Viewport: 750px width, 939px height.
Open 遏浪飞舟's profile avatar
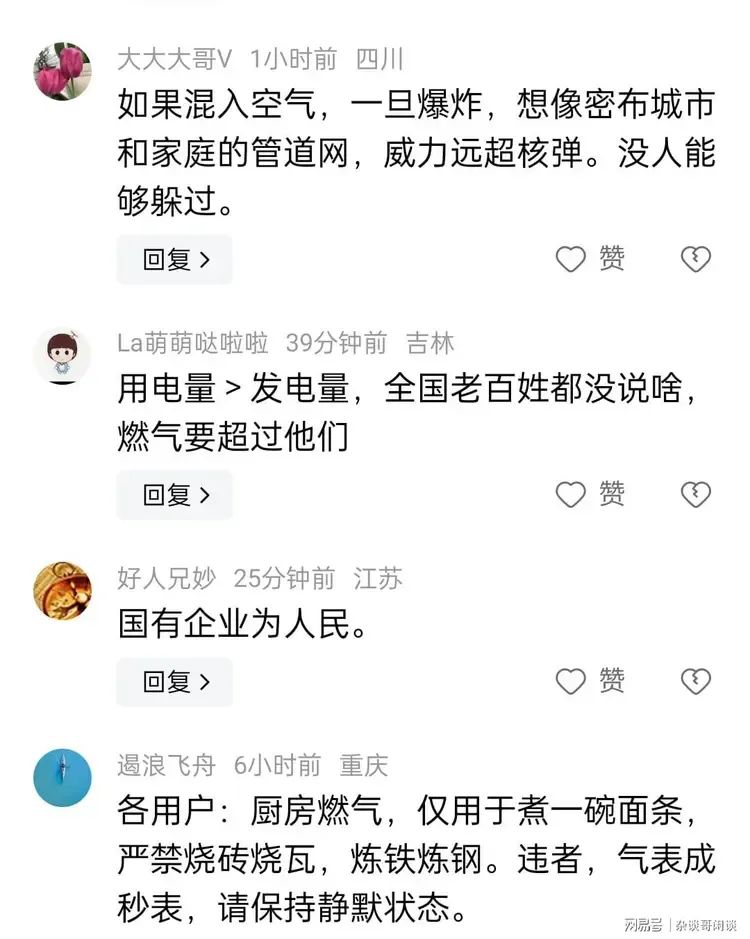click(63, 778)
